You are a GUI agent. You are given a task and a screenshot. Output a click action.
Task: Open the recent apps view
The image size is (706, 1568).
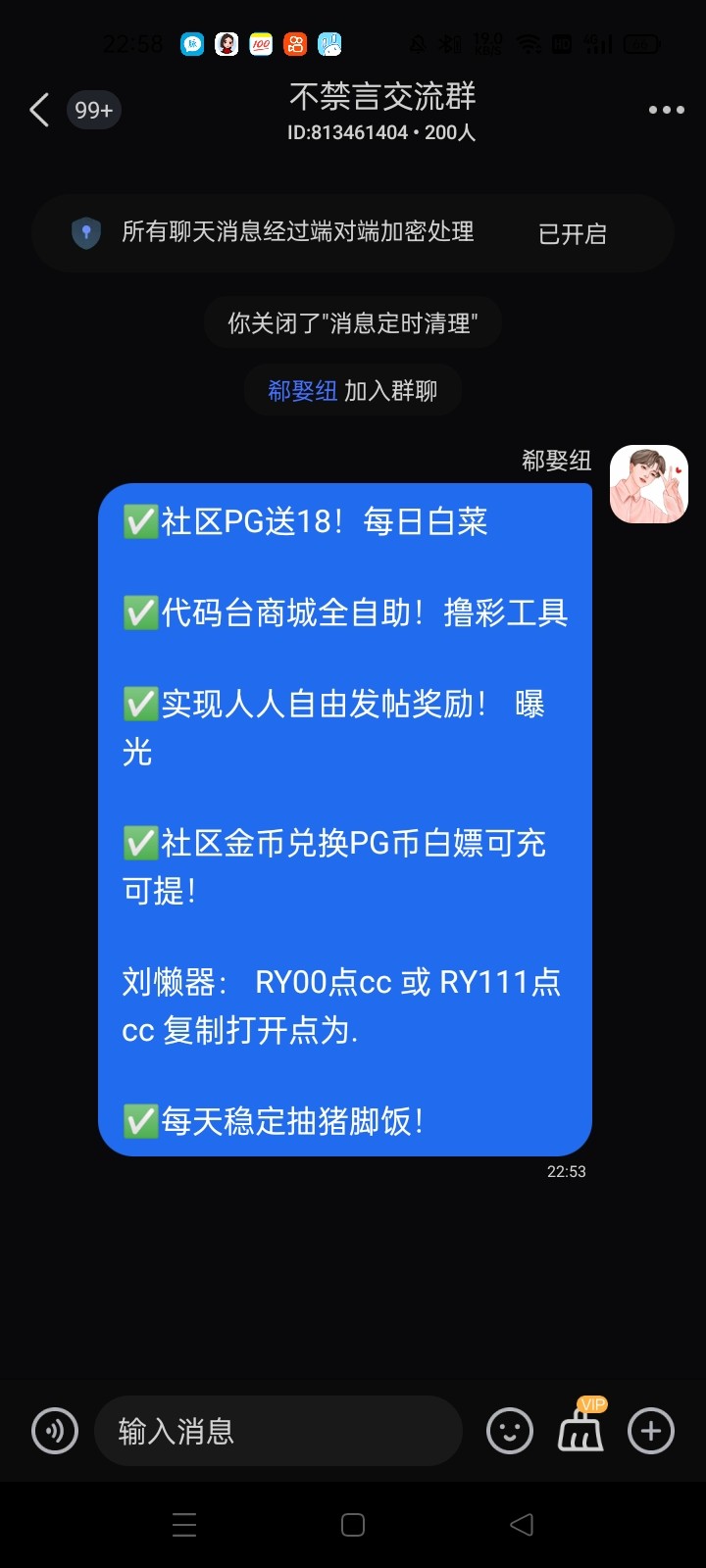pyautogui.click(x=184, y=1525)
